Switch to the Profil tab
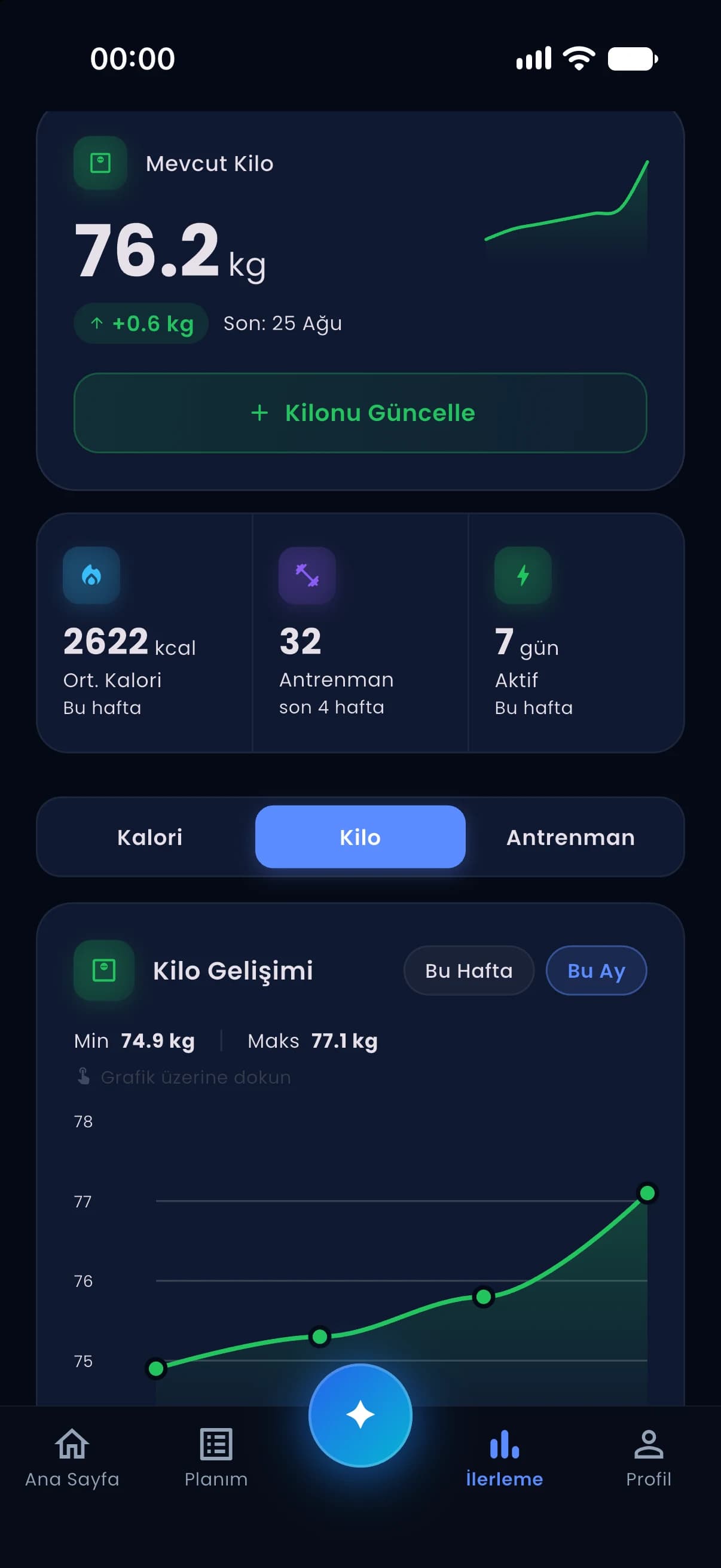The height and width of the screenshot is (1568, 721). coord(649,1458)
